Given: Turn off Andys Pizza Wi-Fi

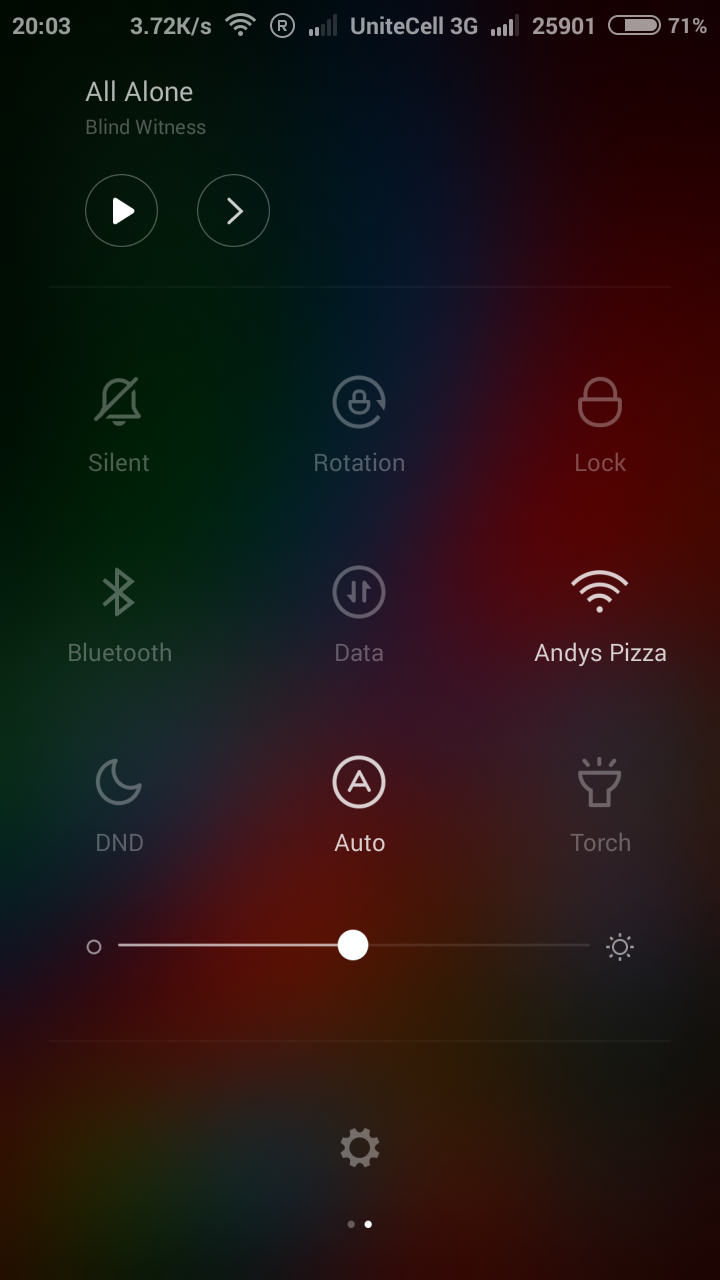Looking at the screenshot, I should pyautogui.click(x=600, y=593).
